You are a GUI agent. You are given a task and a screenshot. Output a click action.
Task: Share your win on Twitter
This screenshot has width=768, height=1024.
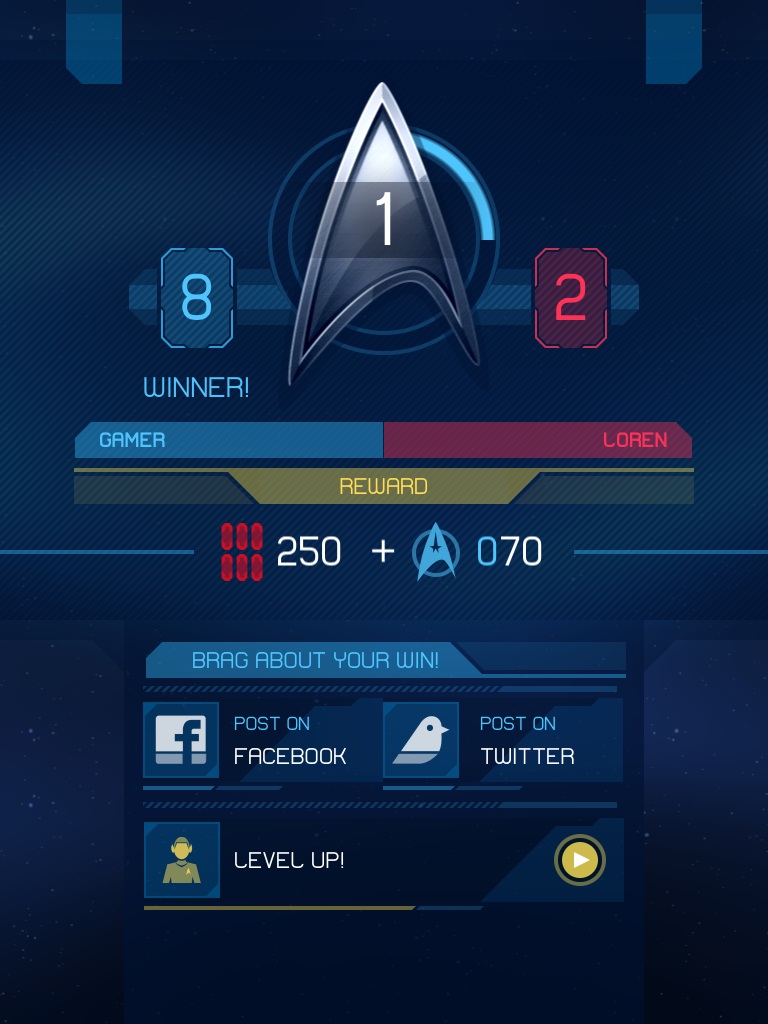click(500, 741)
